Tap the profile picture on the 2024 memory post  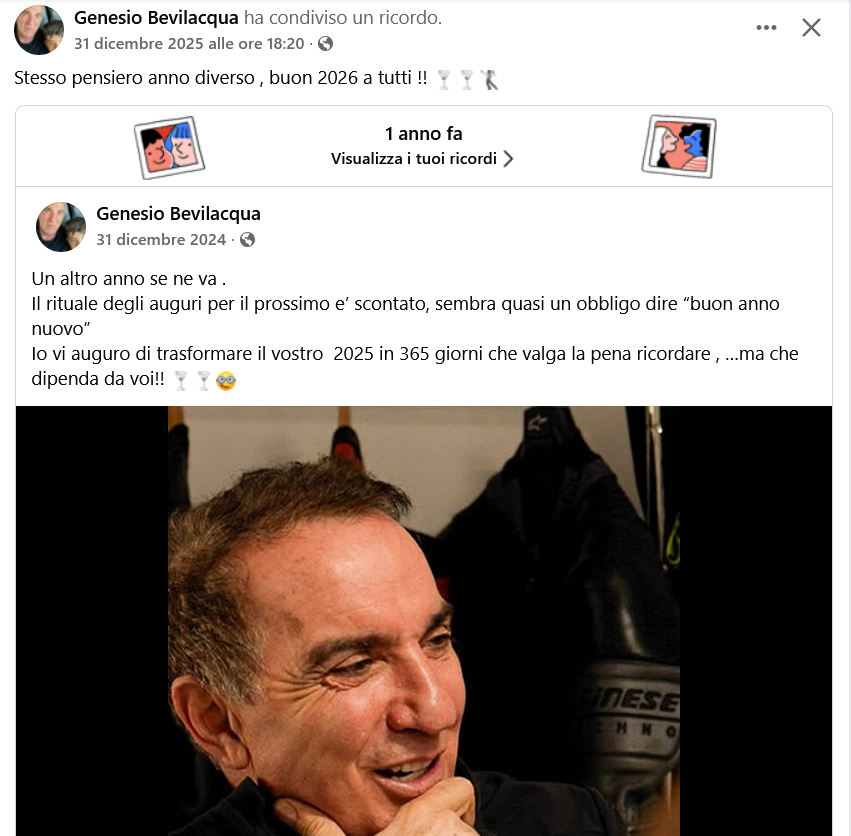coord(61,227)
